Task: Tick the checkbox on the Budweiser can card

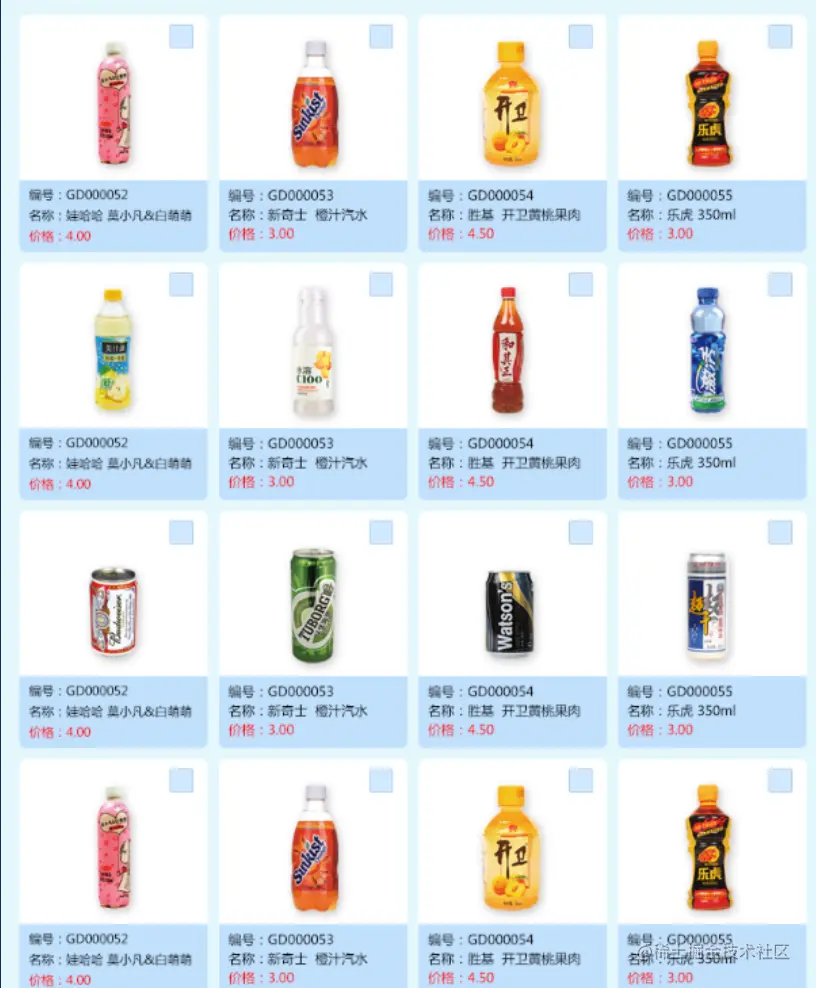Action: point(181,533)
